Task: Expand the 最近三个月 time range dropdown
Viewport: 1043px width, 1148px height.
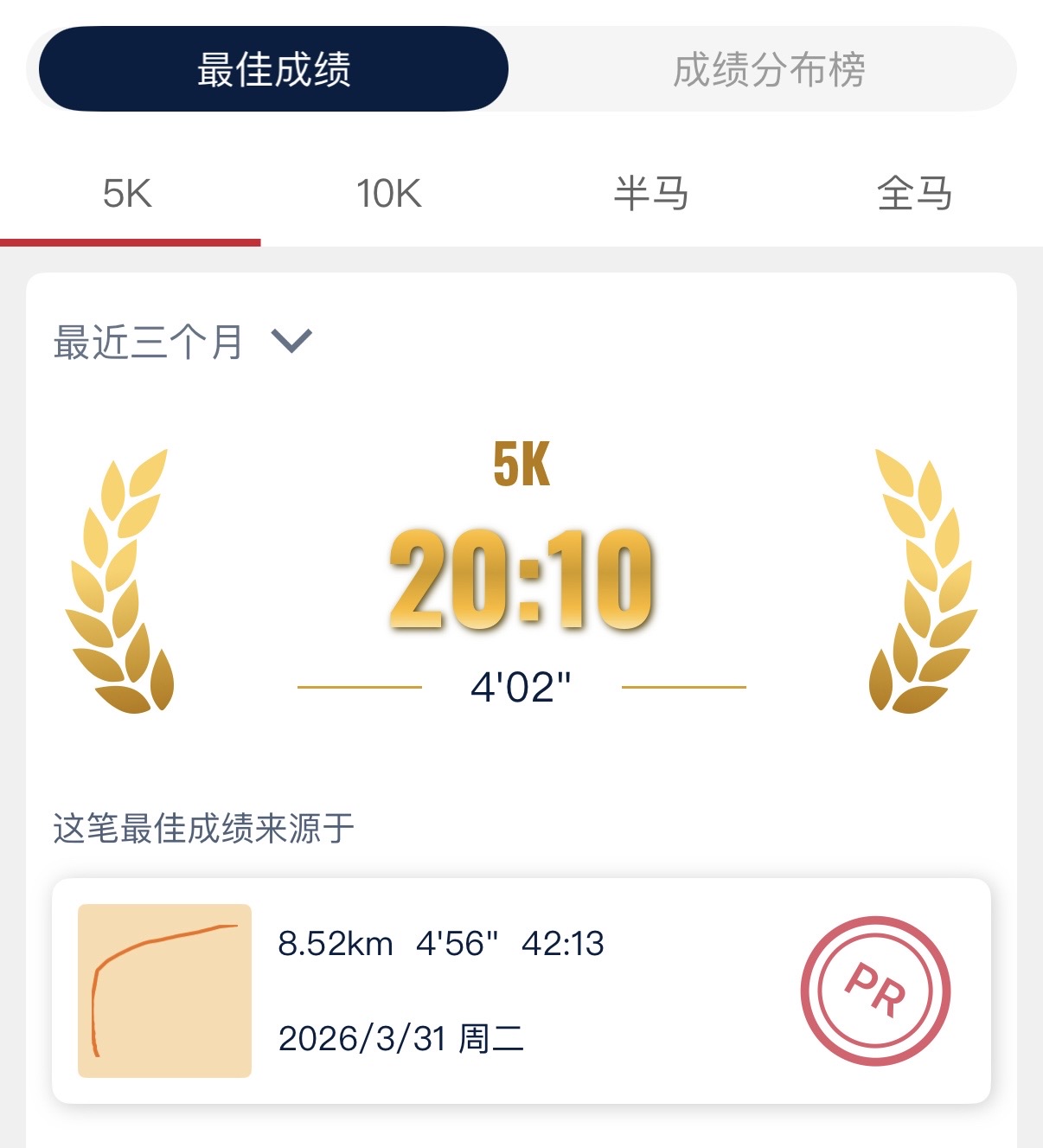Action: (x=182, y=342)
